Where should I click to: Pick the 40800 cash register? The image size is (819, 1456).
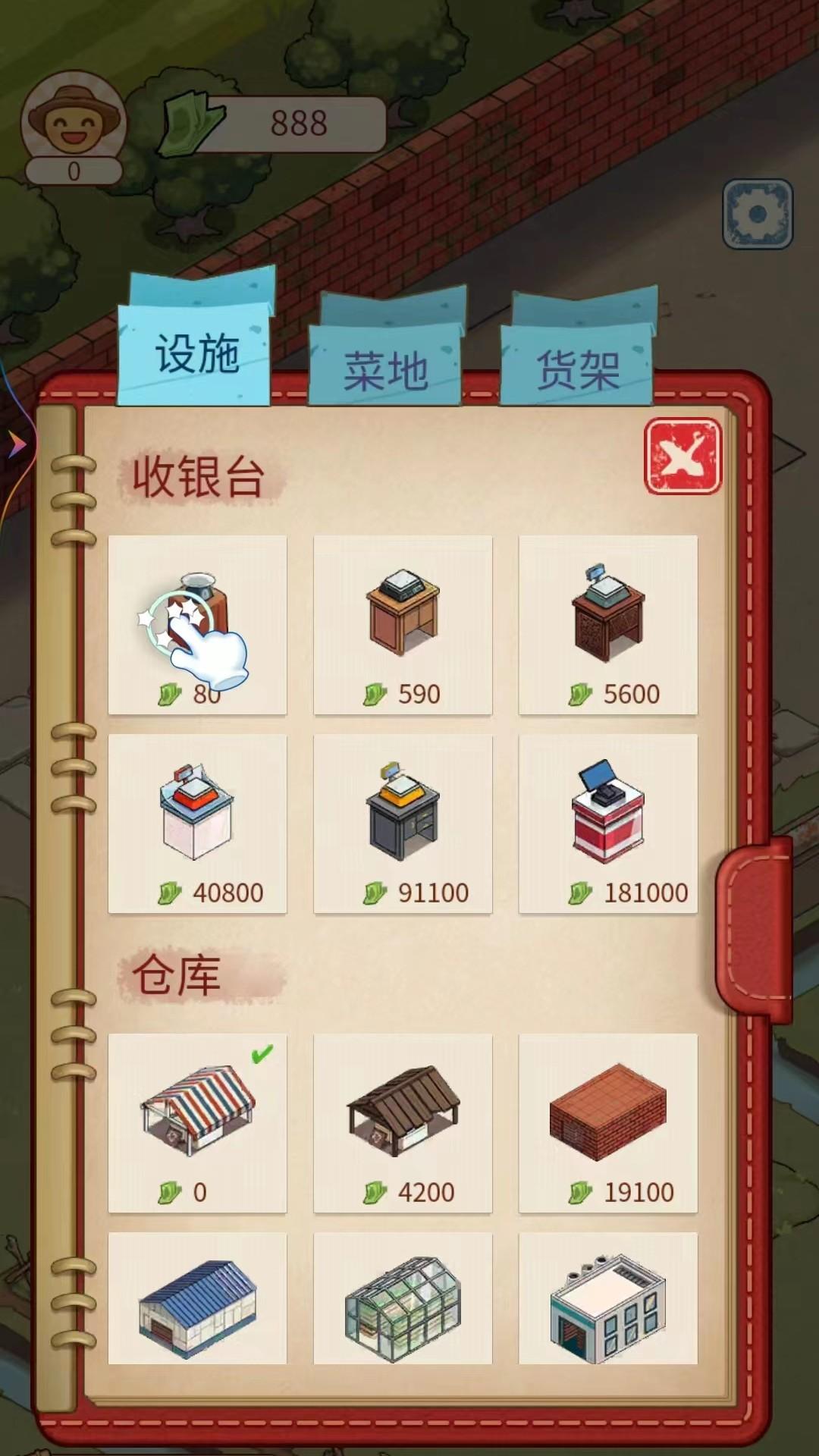pos(198,824)
